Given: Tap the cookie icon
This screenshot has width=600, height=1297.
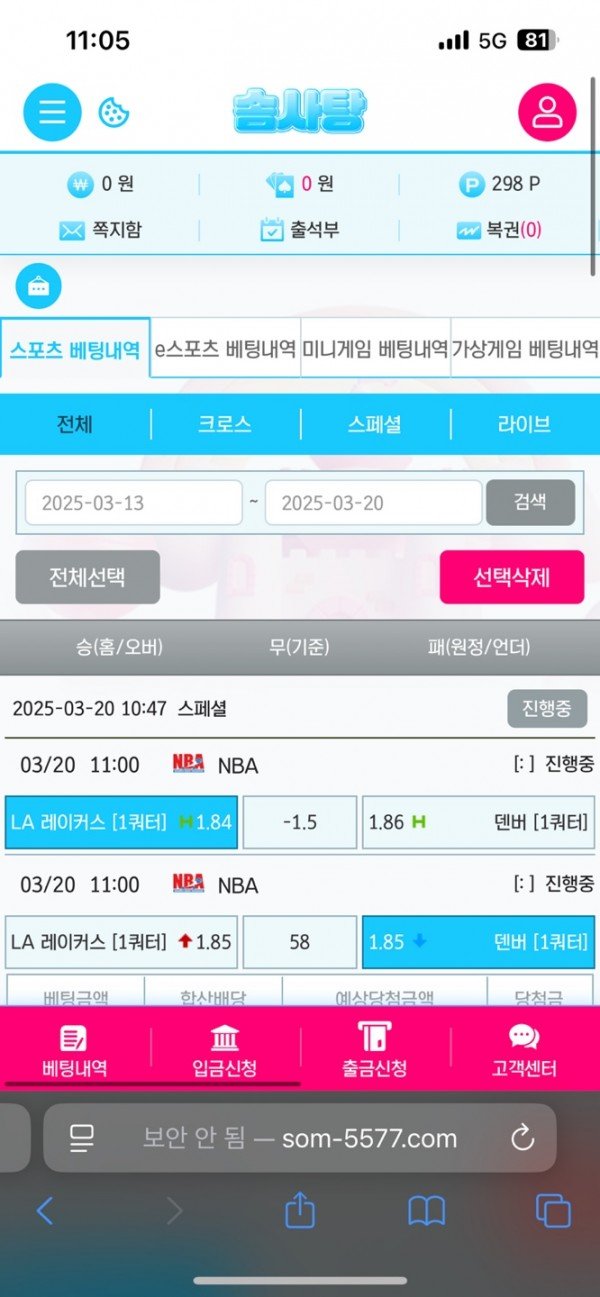Looking at the screenshot, I should [114, 112].
